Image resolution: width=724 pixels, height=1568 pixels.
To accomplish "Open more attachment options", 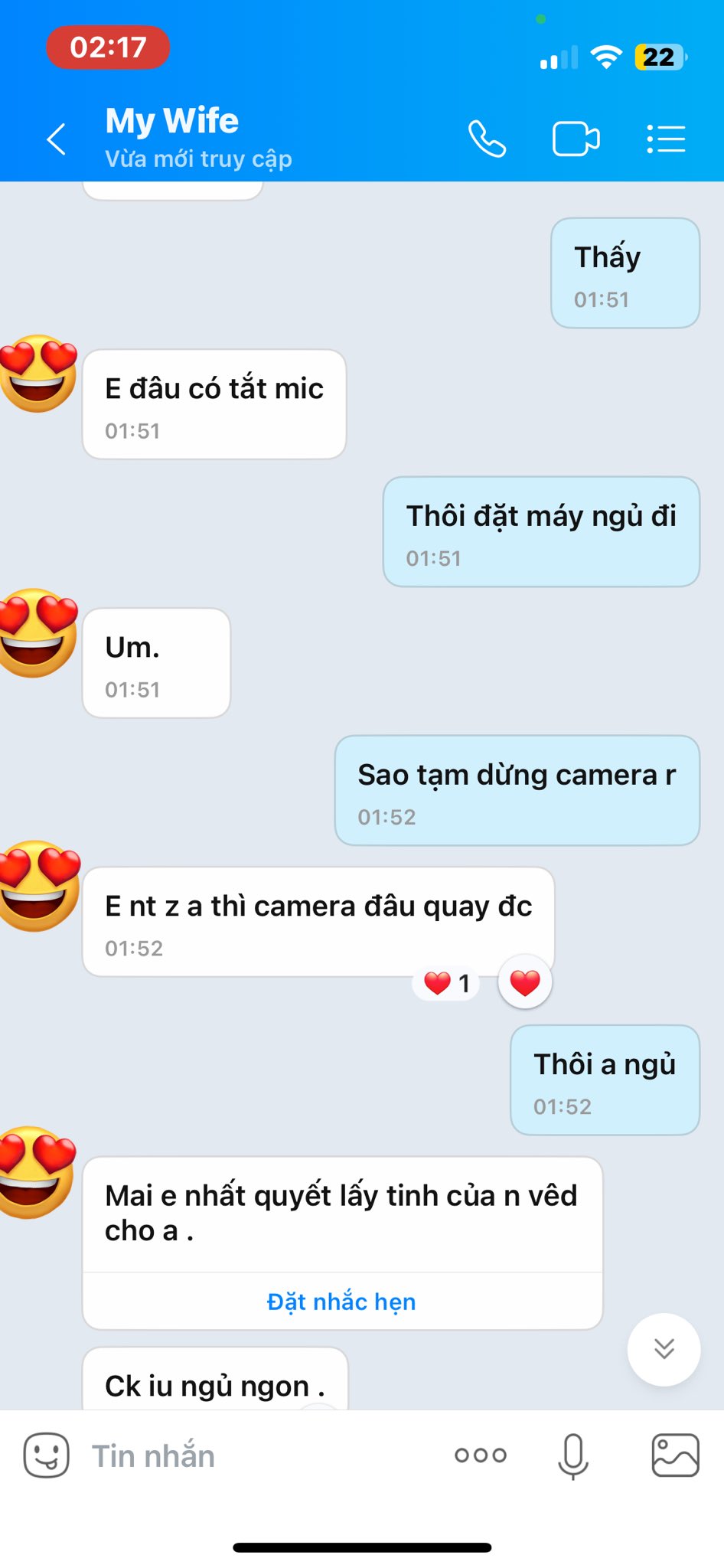I will pyautogui.click(x=480, y=1455).
